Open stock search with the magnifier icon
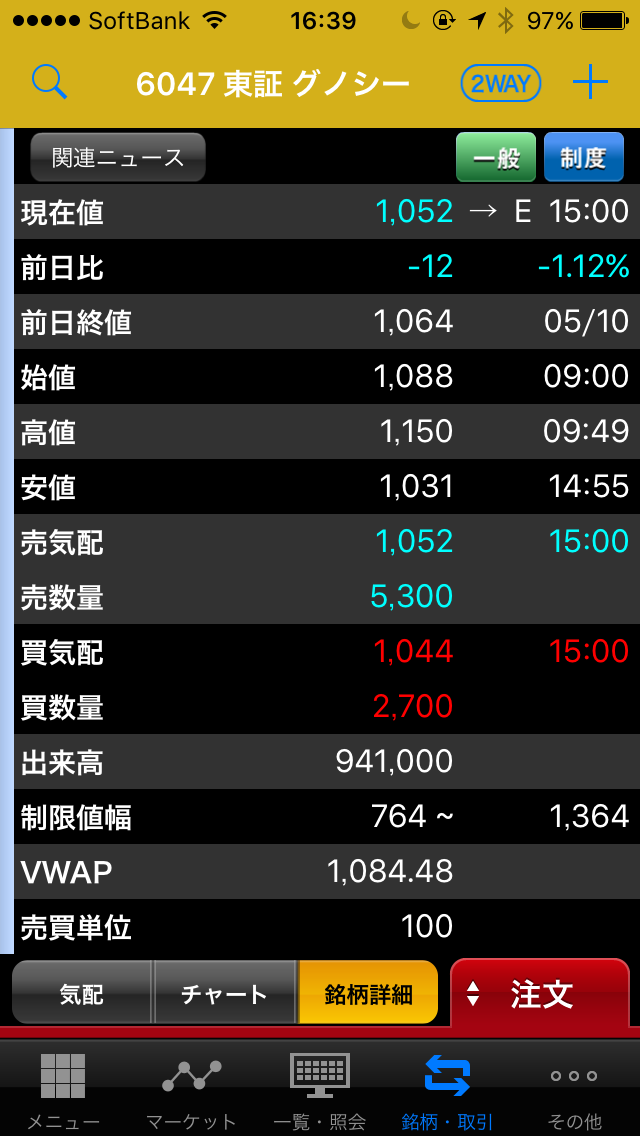Image resolution: width=640 pixels, height=1136 pixels. tap(49, 82)
